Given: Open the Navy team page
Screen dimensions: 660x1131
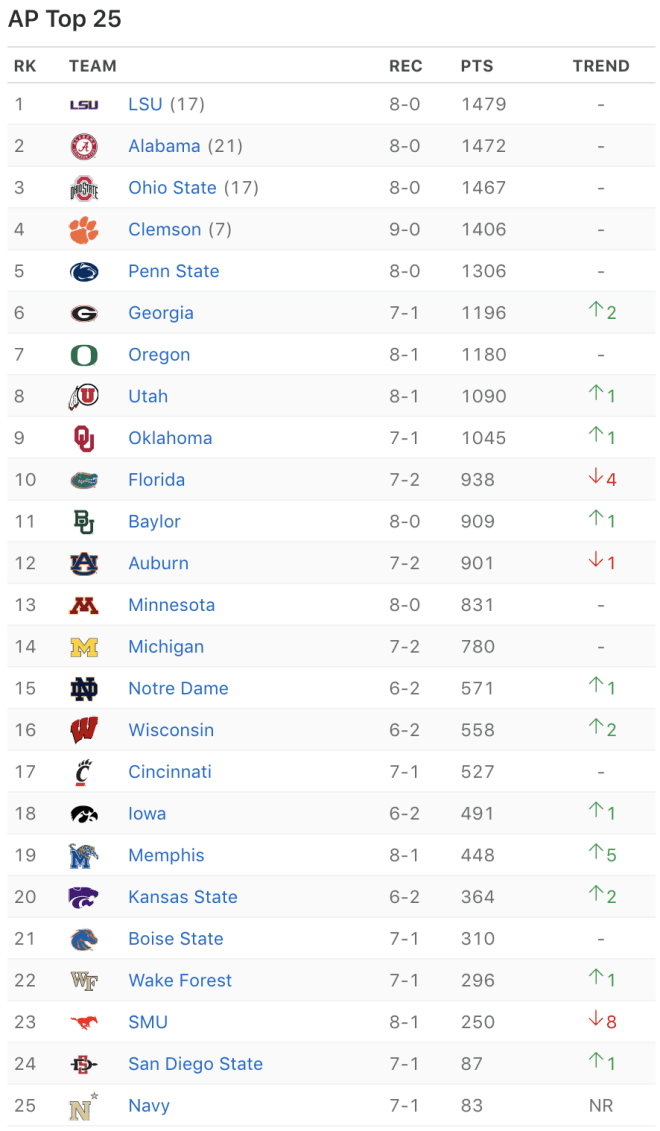Looking at the screenshot, I should 149,1106.
